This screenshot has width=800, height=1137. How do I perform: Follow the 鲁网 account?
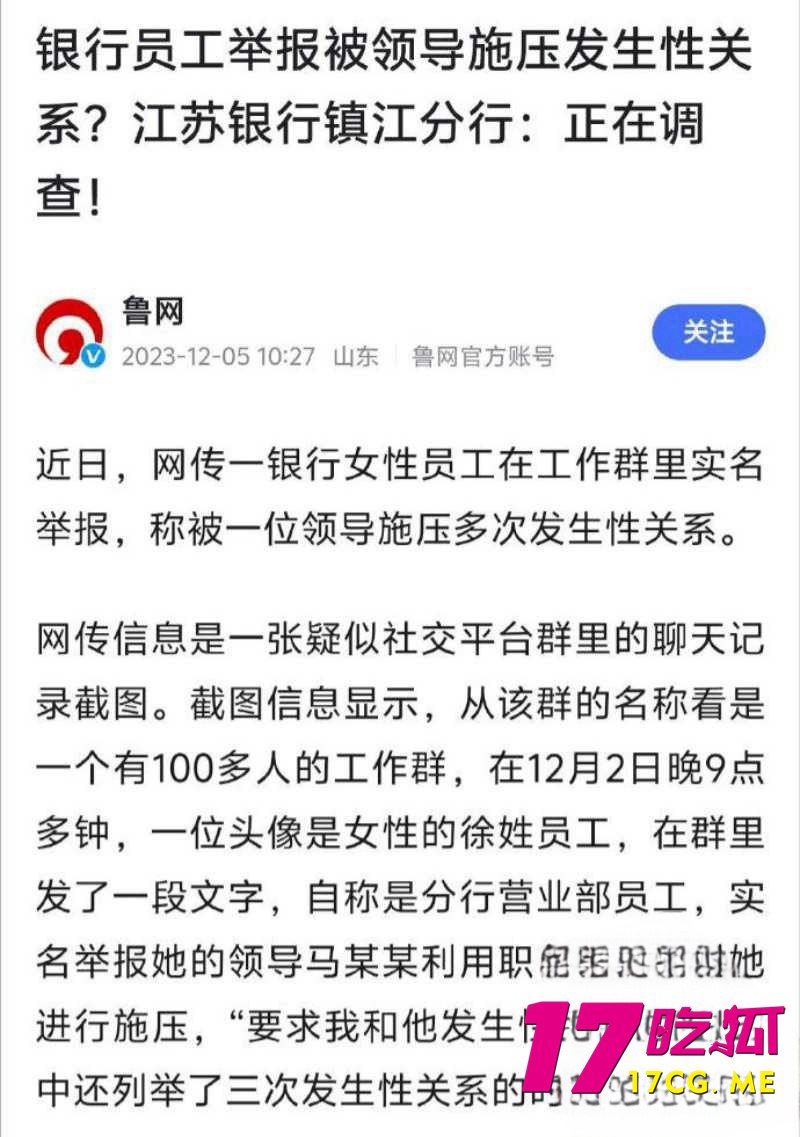pos(708,333)
